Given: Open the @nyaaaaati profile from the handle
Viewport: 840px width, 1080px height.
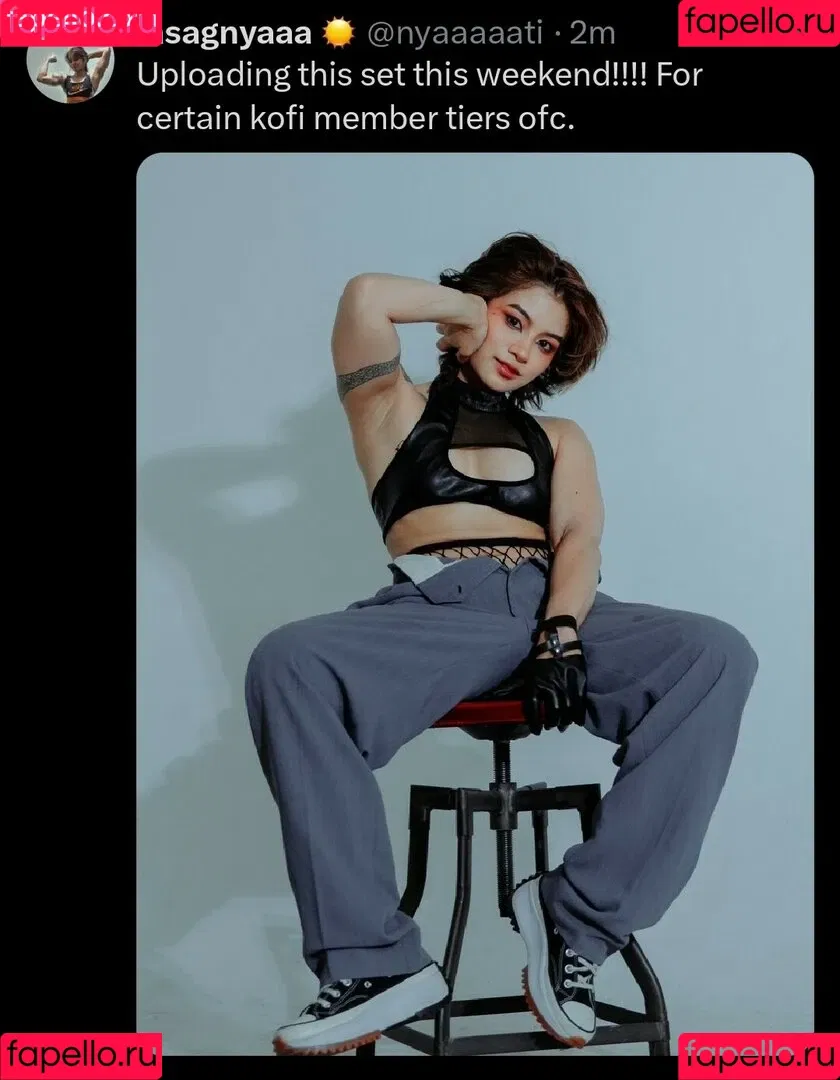Looking at the screenshot, I should click(455, 34).
